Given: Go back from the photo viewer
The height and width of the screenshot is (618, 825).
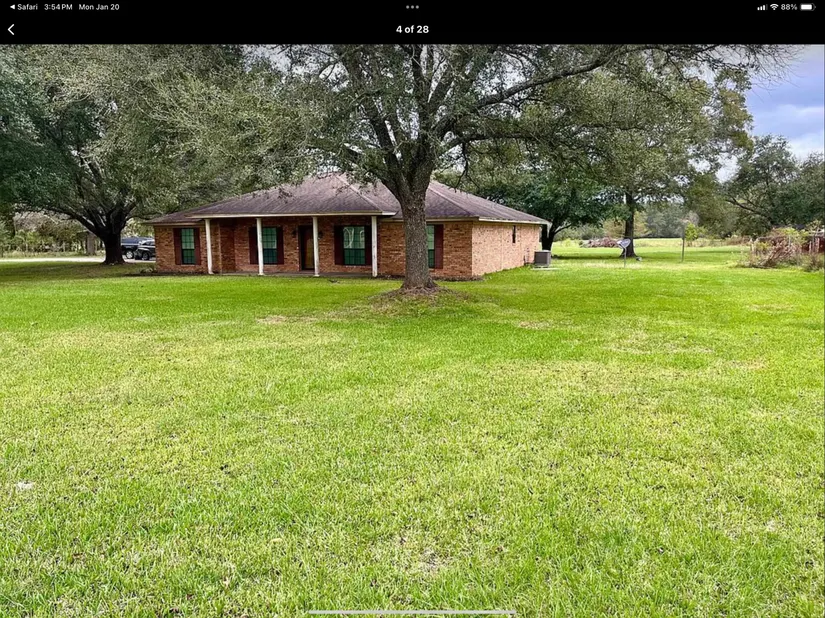Looking at the screenshot, I should tap(11, 30).
